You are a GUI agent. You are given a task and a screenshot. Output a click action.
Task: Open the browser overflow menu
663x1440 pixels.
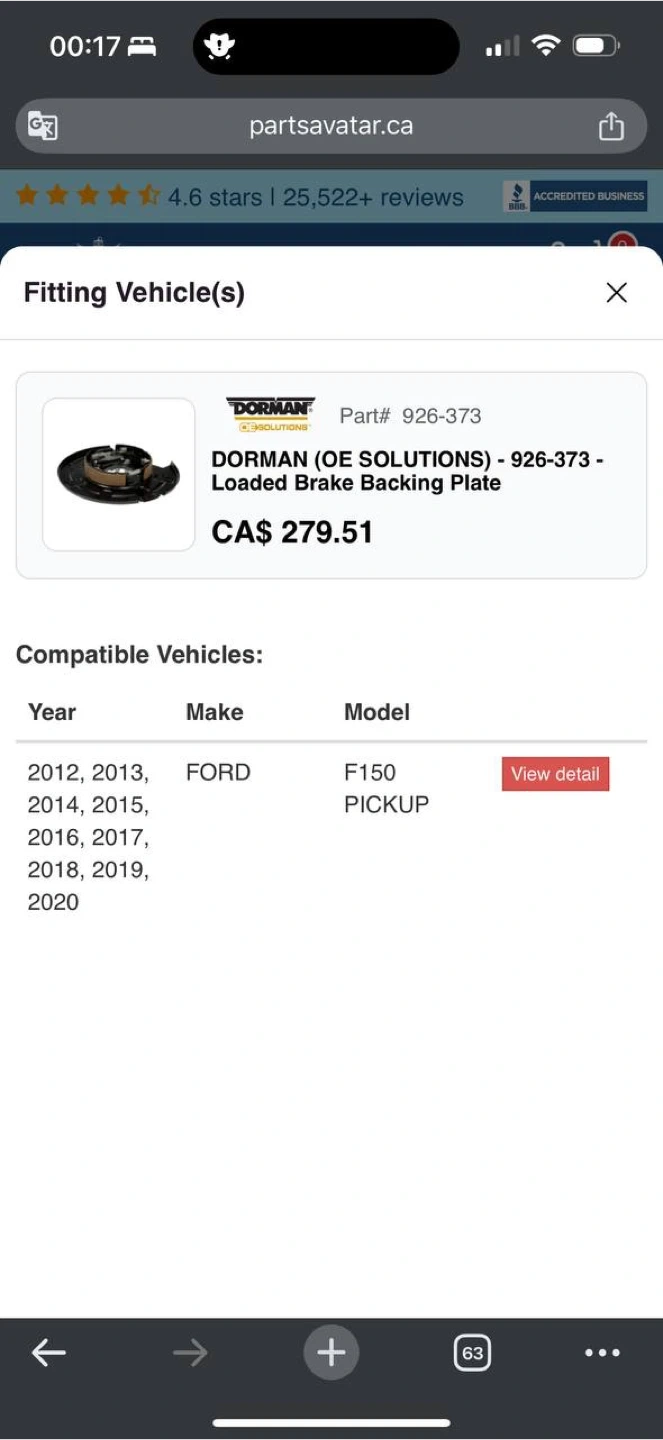[x=602, y=1353]
